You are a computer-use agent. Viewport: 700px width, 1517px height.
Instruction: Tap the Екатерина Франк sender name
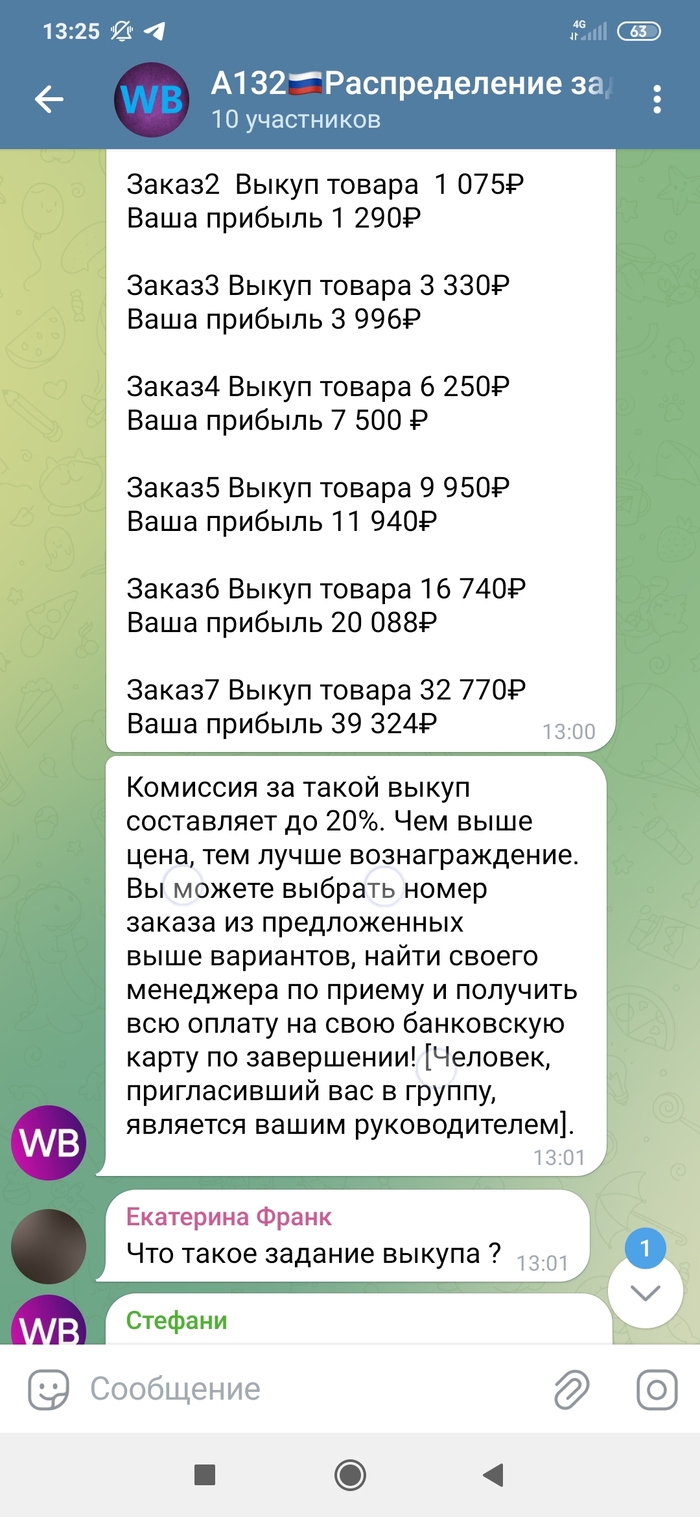229,1217
